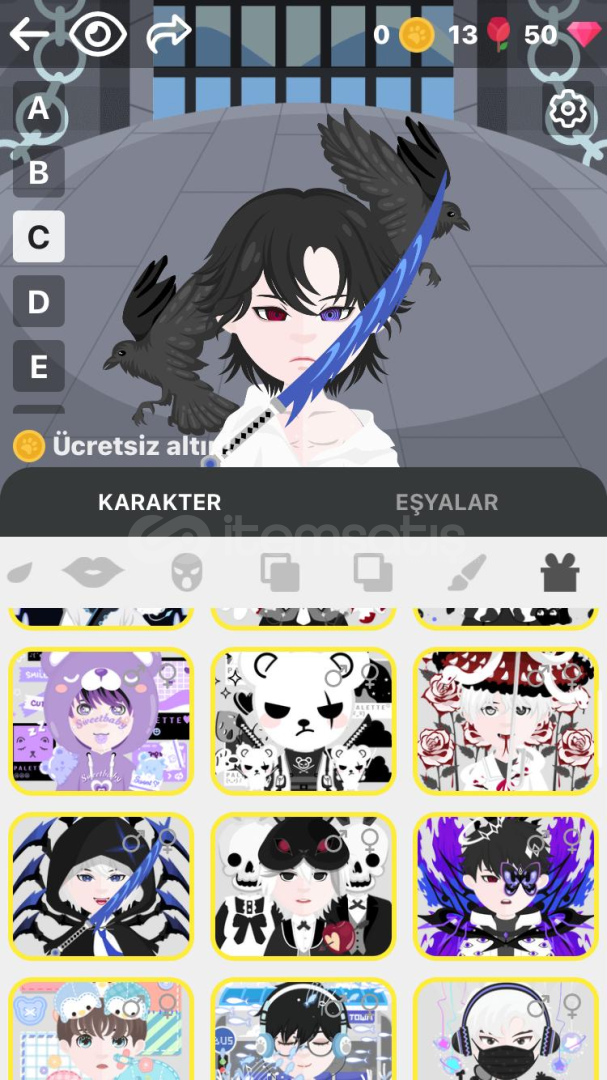The image size is (607, 1080).
Task: Switch to slot D
Action: tap(39, 302)
